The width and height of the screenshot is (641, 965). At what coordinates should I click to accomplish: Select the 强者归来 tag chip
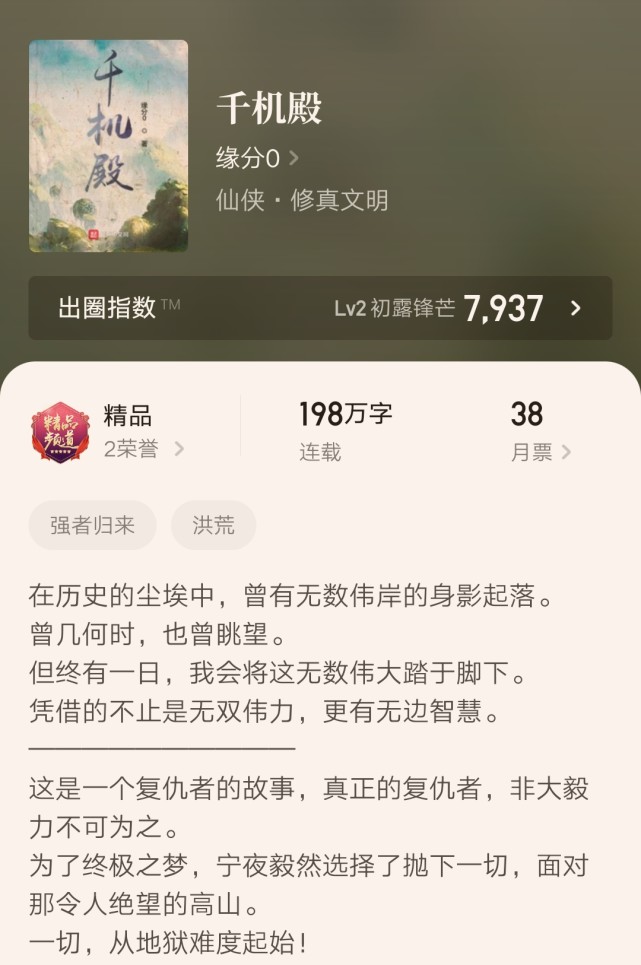(92, 526)
